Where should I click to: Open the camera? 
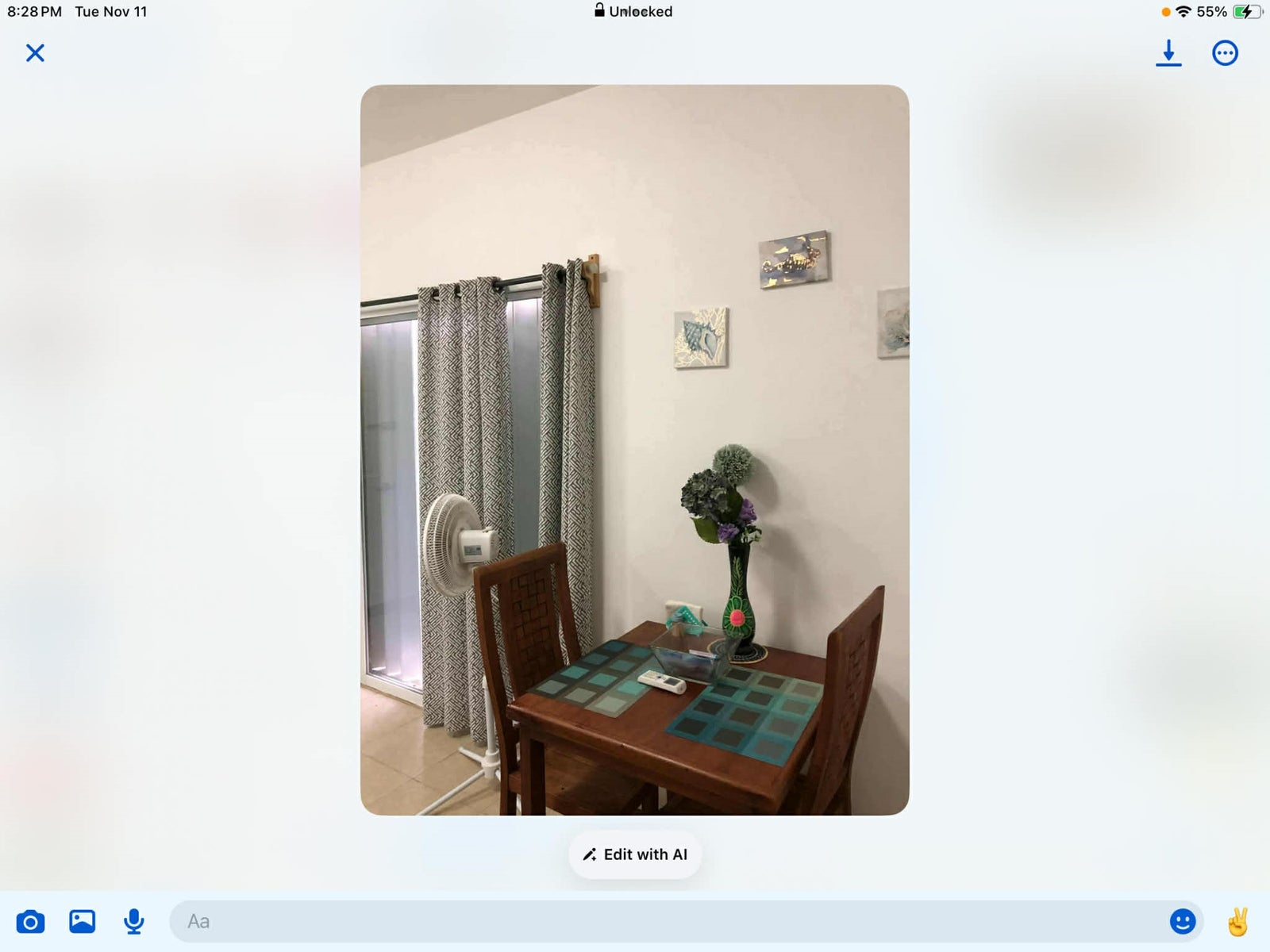[30, 922]
